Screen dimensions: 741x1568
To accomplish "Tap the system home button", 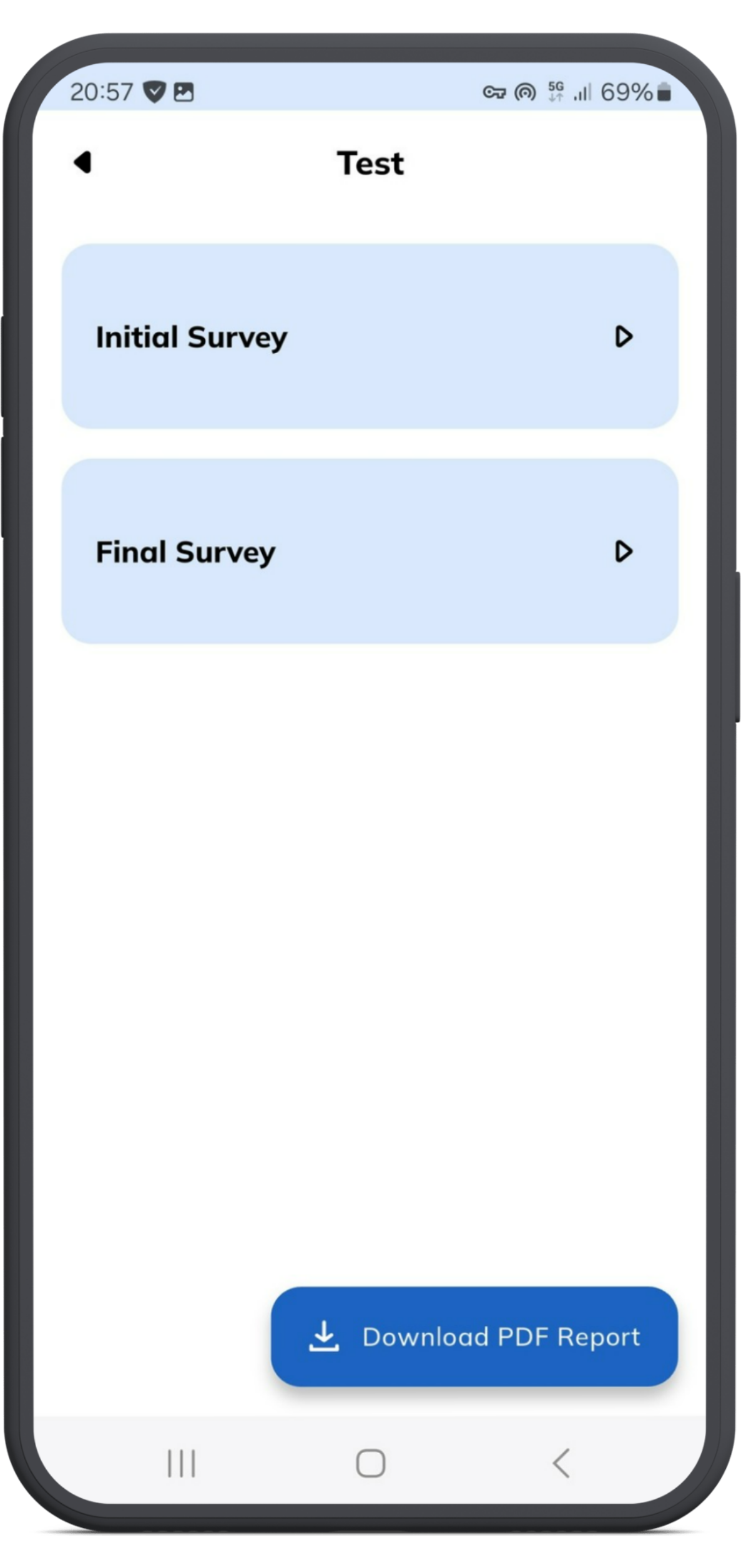I will (370, 1463).
